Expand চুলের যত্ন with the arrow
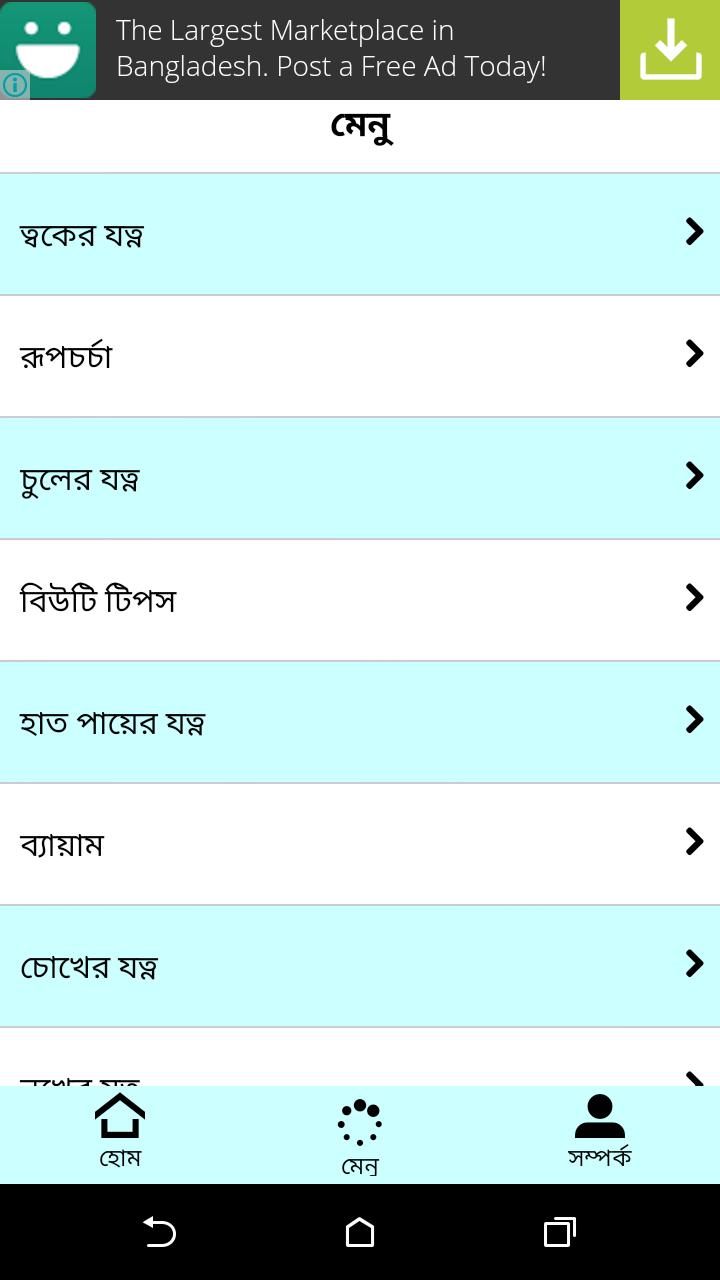720x1280 pixels. pos(693,476)
